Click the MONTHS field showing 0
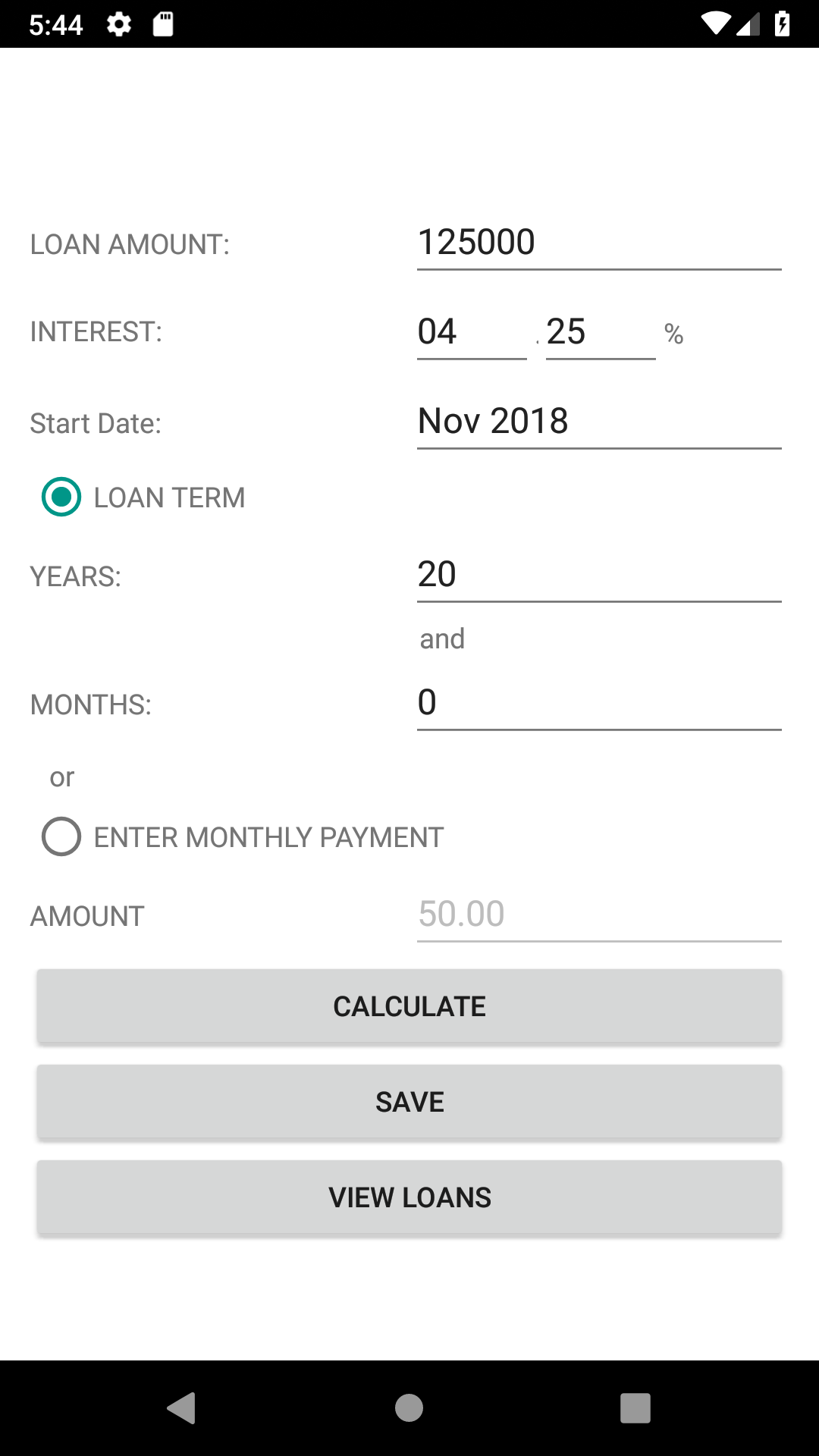This screenshot has height=1456, width=819. click(598, 703)
